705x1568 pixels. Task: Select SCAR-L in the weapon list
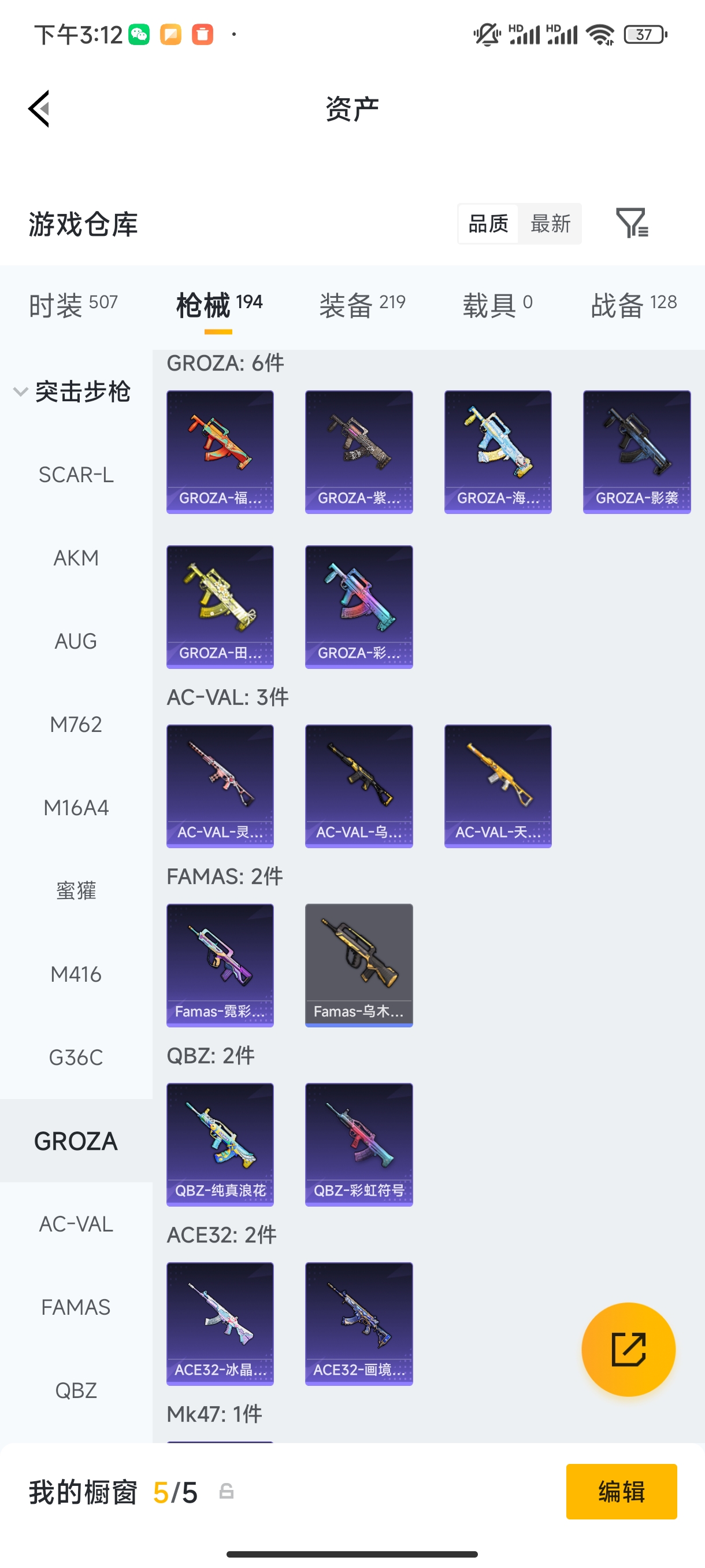[x=76, y=475]
